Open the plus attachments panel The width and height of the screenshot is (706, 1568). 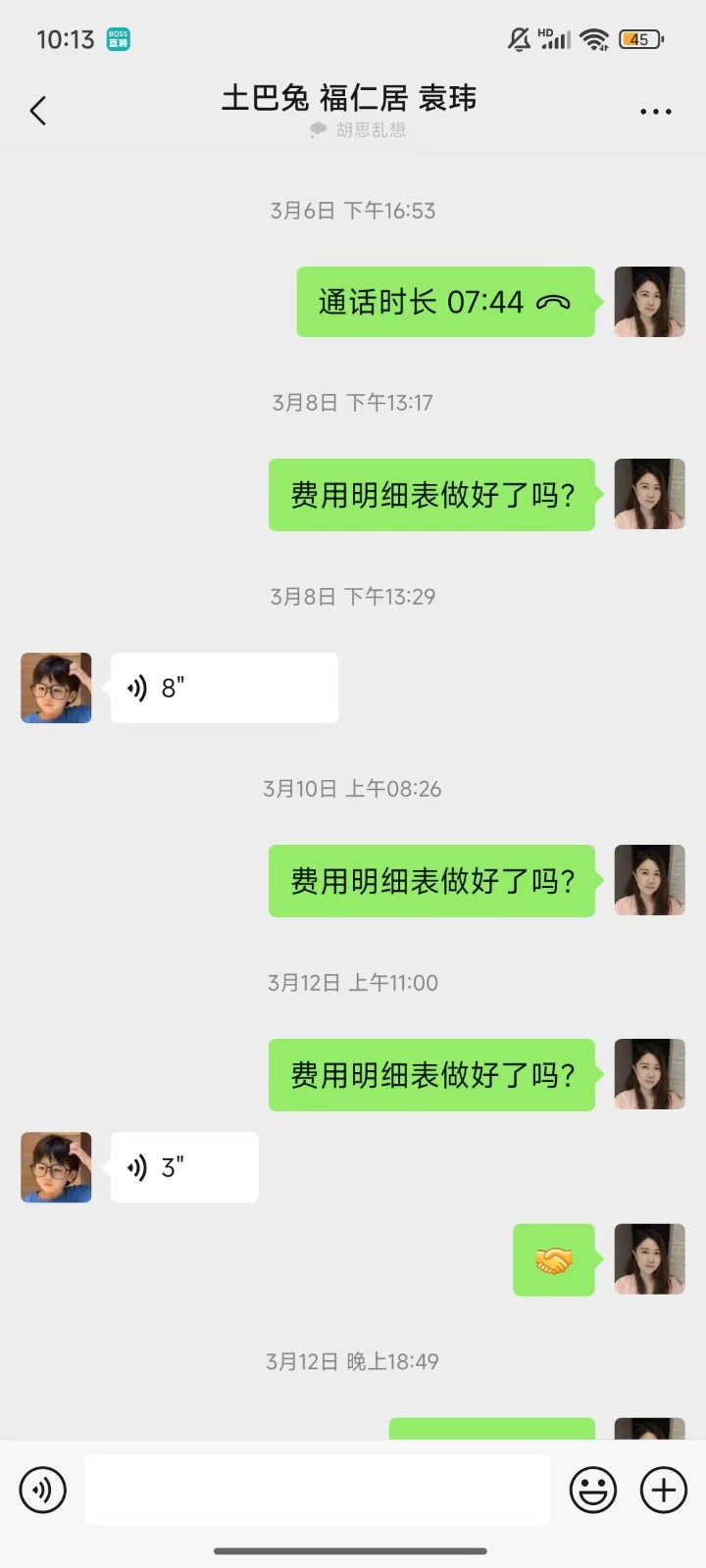[x=664, y=1490]
